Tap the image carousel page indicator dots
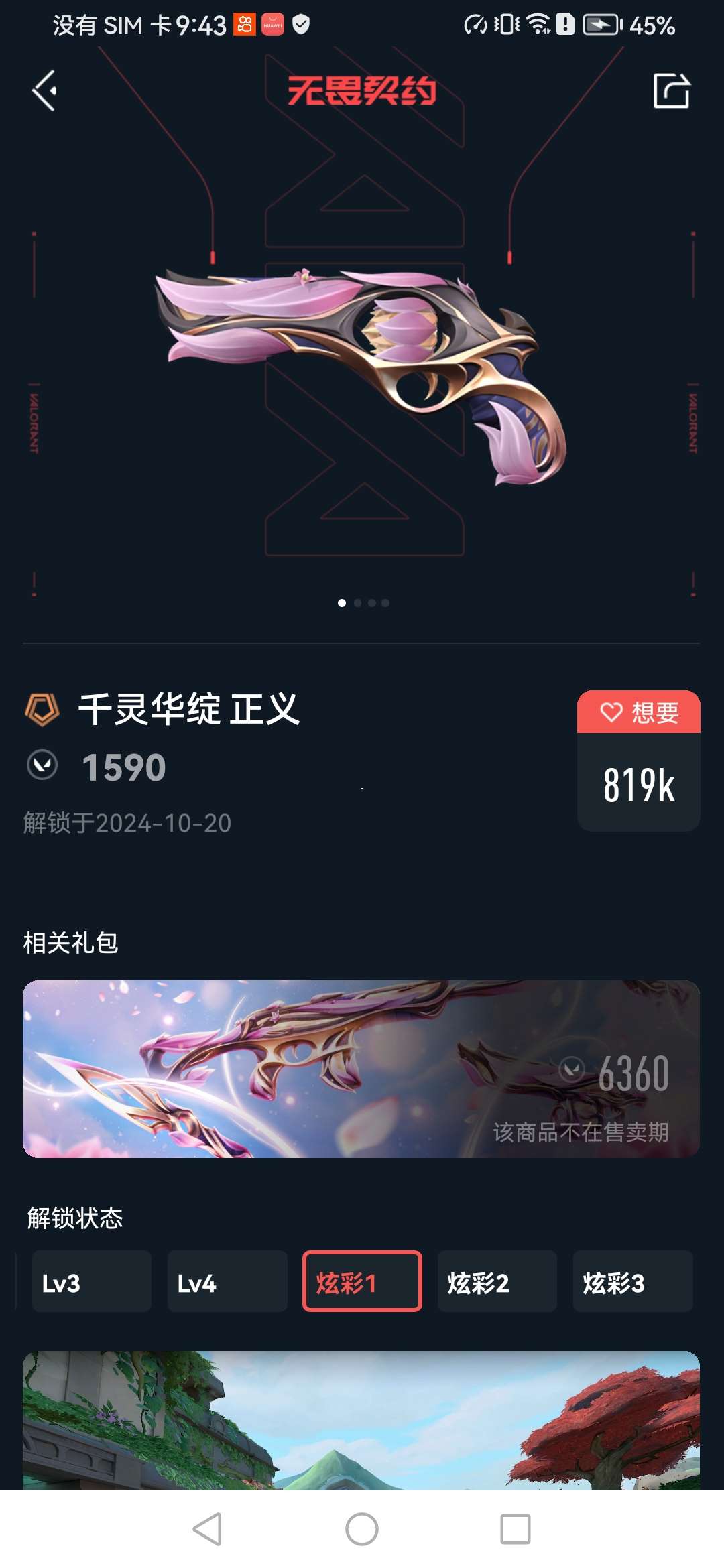Image resolution: width=724 pixels, height=1568 pixels. tap(363, 603)
